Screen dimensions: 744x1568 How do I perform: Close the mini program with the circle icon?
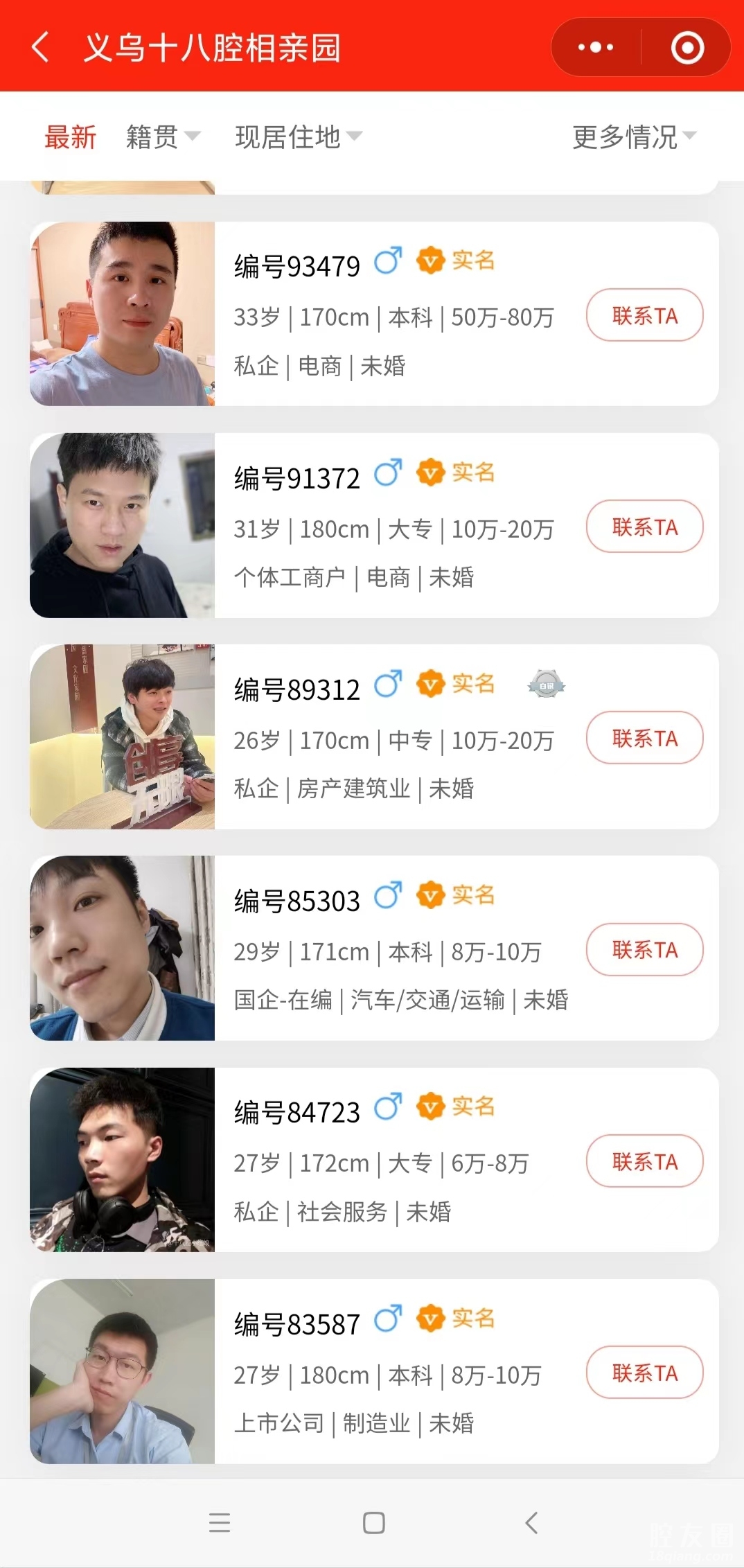(x=687, y=47)
